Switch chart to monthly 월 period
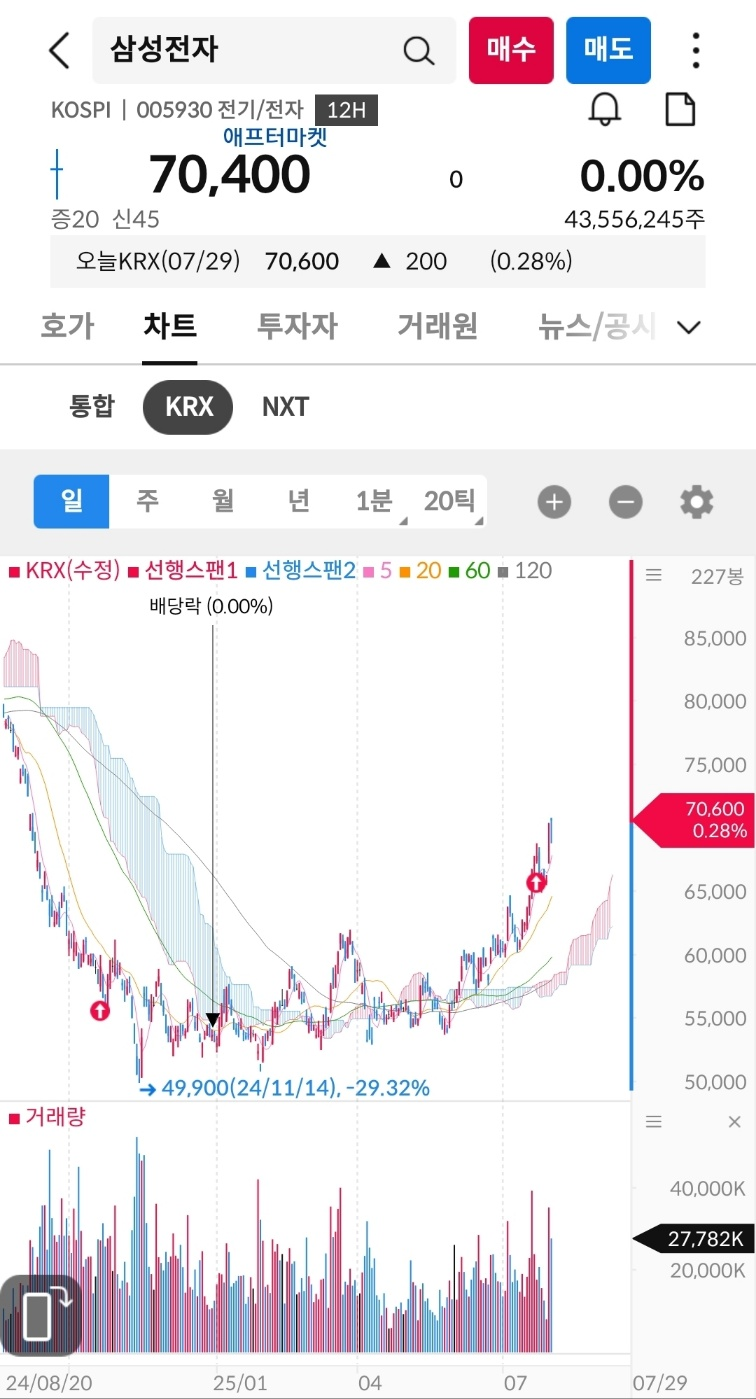 click(x=223, y=501)
